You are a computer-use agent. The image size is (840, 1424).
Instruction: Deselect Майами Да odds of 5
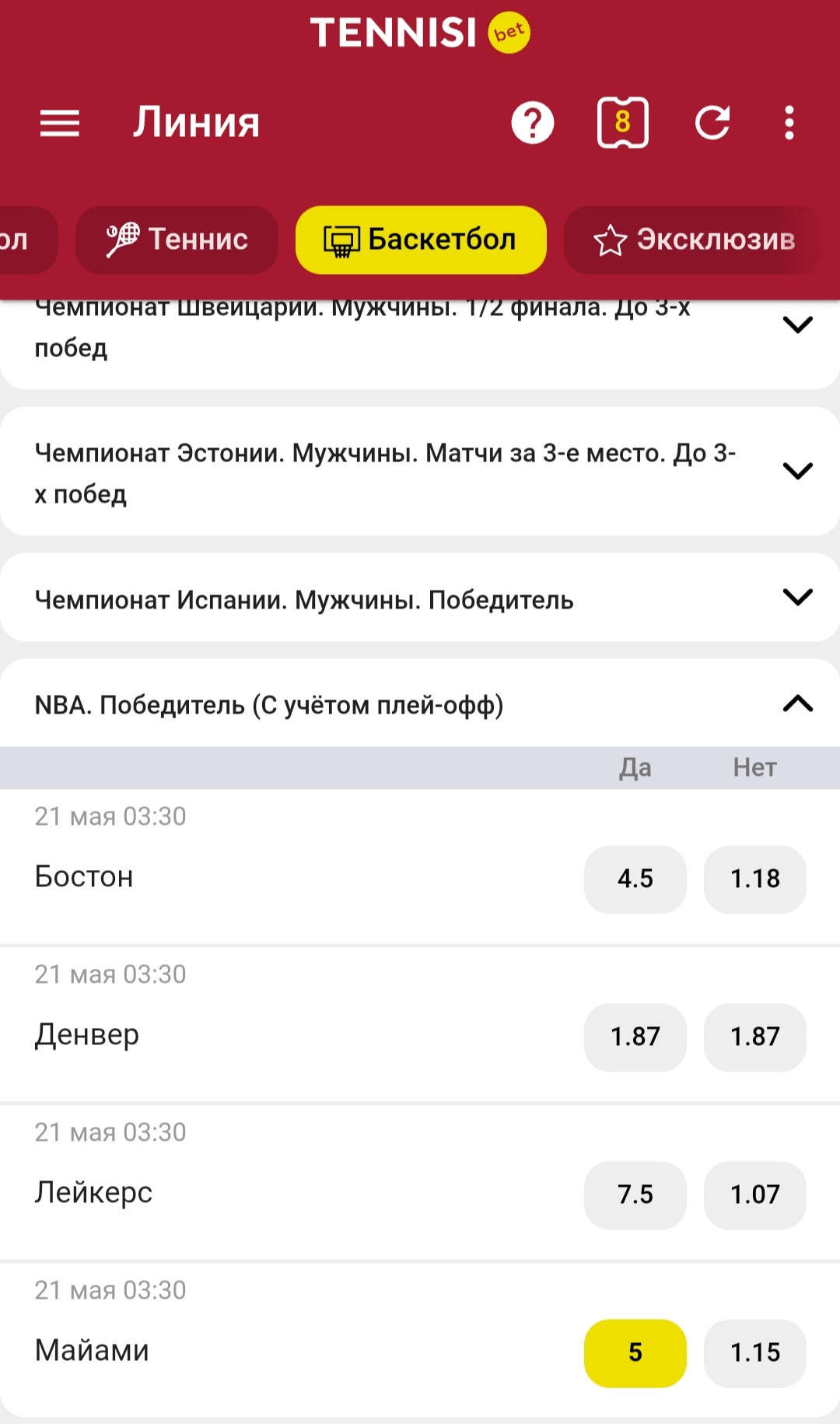point(635,1353)
